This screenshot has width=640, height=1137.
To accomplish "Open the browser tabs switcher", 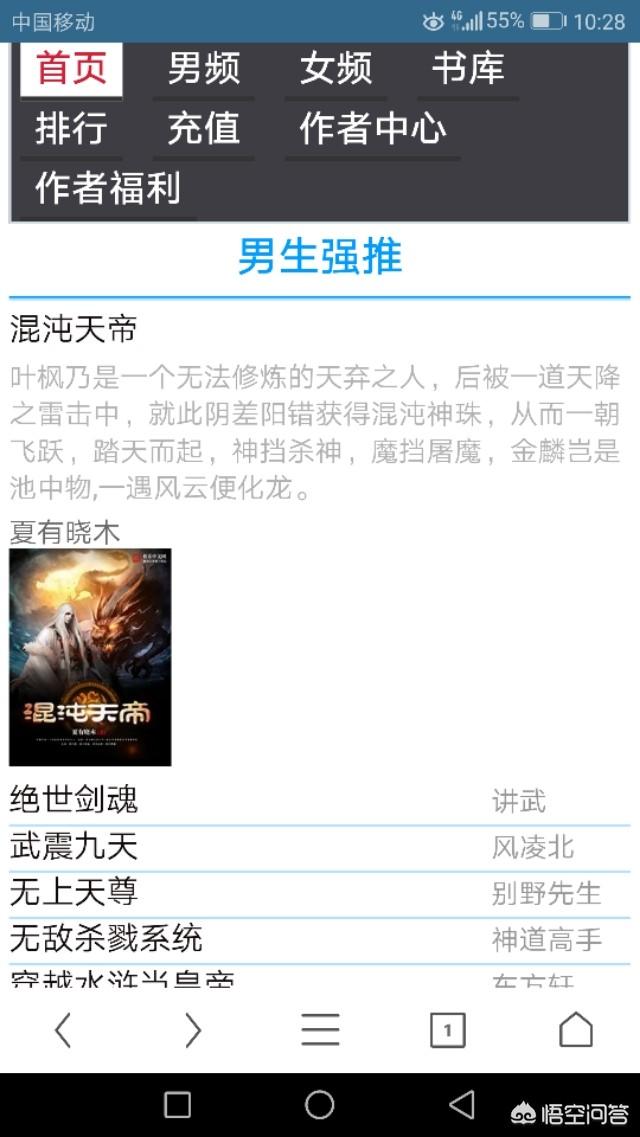I will click(447, 1030).
